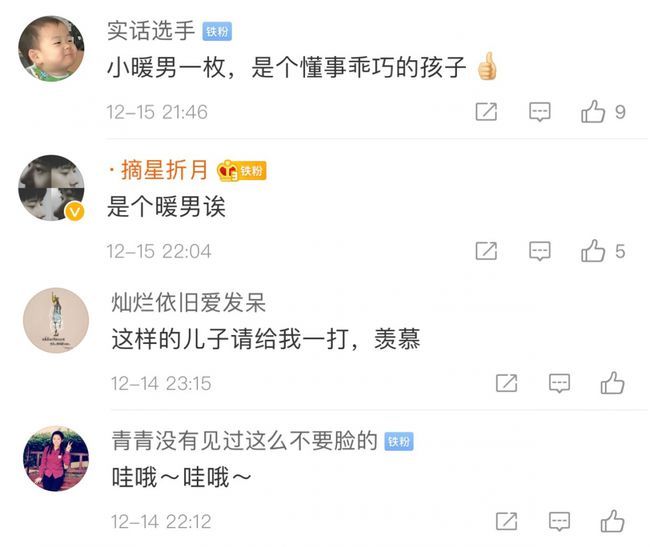This screenshot has width=650, height=547.
Task: View 灿烂依旧爱发呆's avatar profile
Action: [55, 320]
